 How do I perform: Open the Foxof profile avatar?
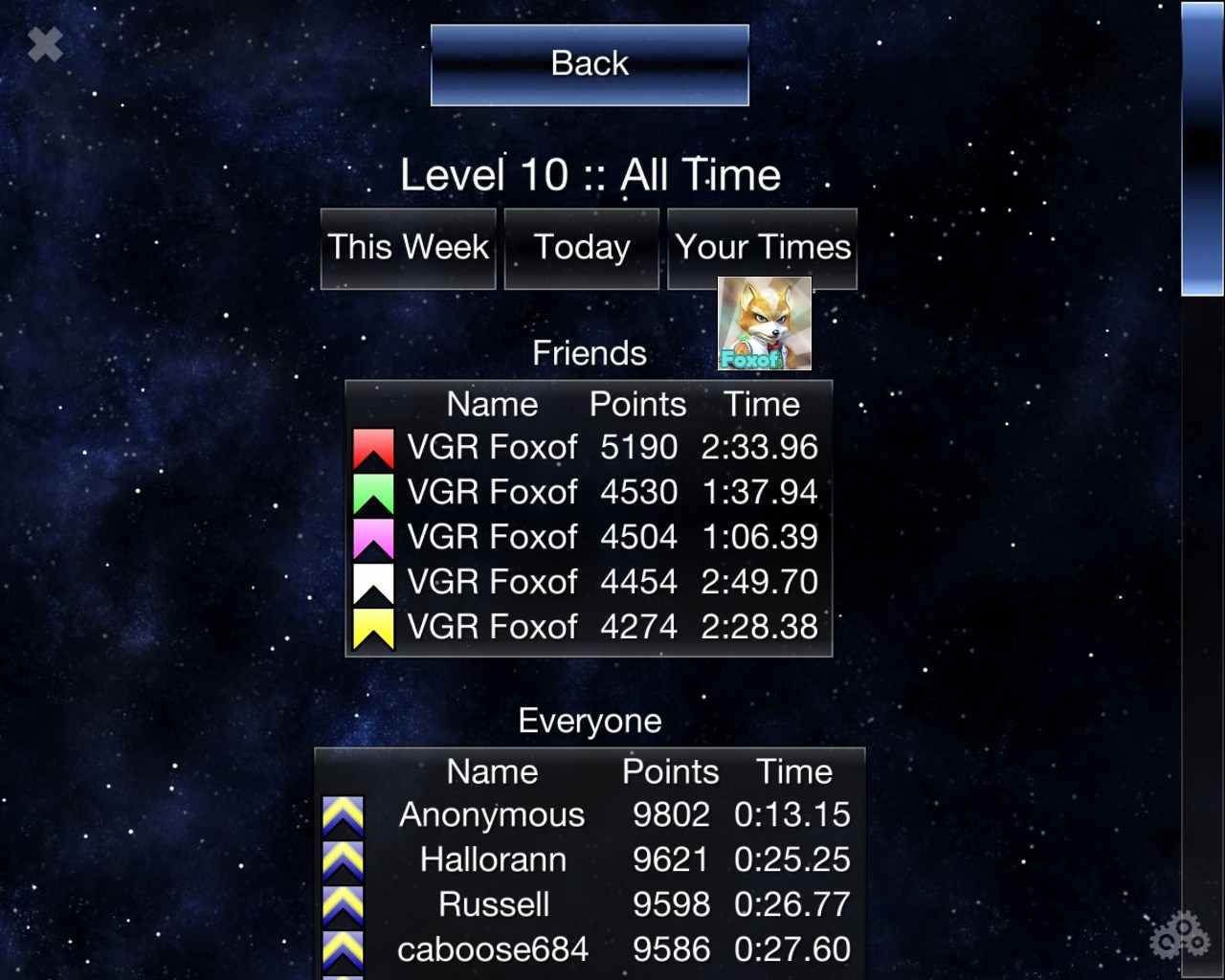tap(765, 323)
